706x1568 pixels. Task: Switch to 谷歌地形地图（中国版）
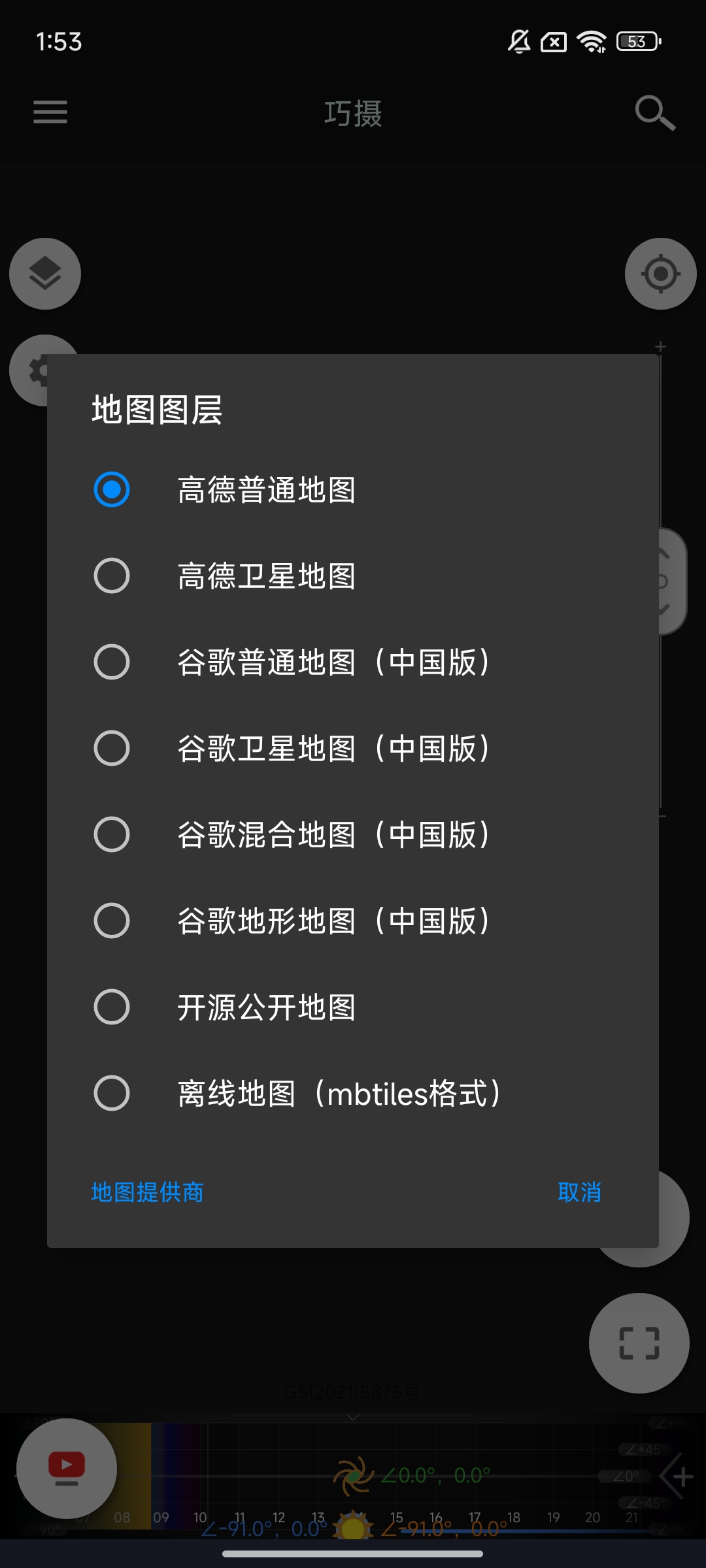pos(333,921)
